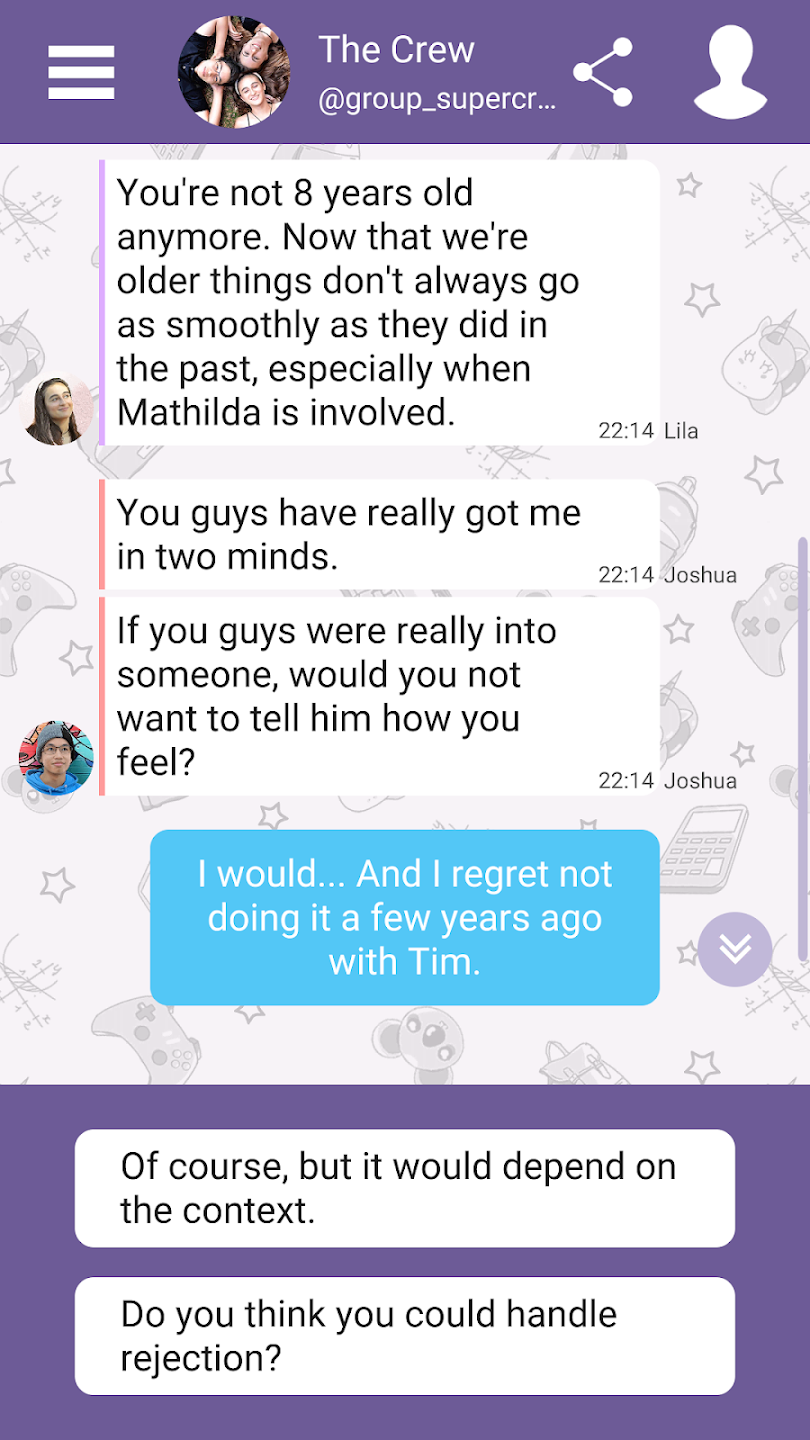The image size is (810, 1440).
Task: Open the profile silhouette icon
Action: tap(730, 72)
